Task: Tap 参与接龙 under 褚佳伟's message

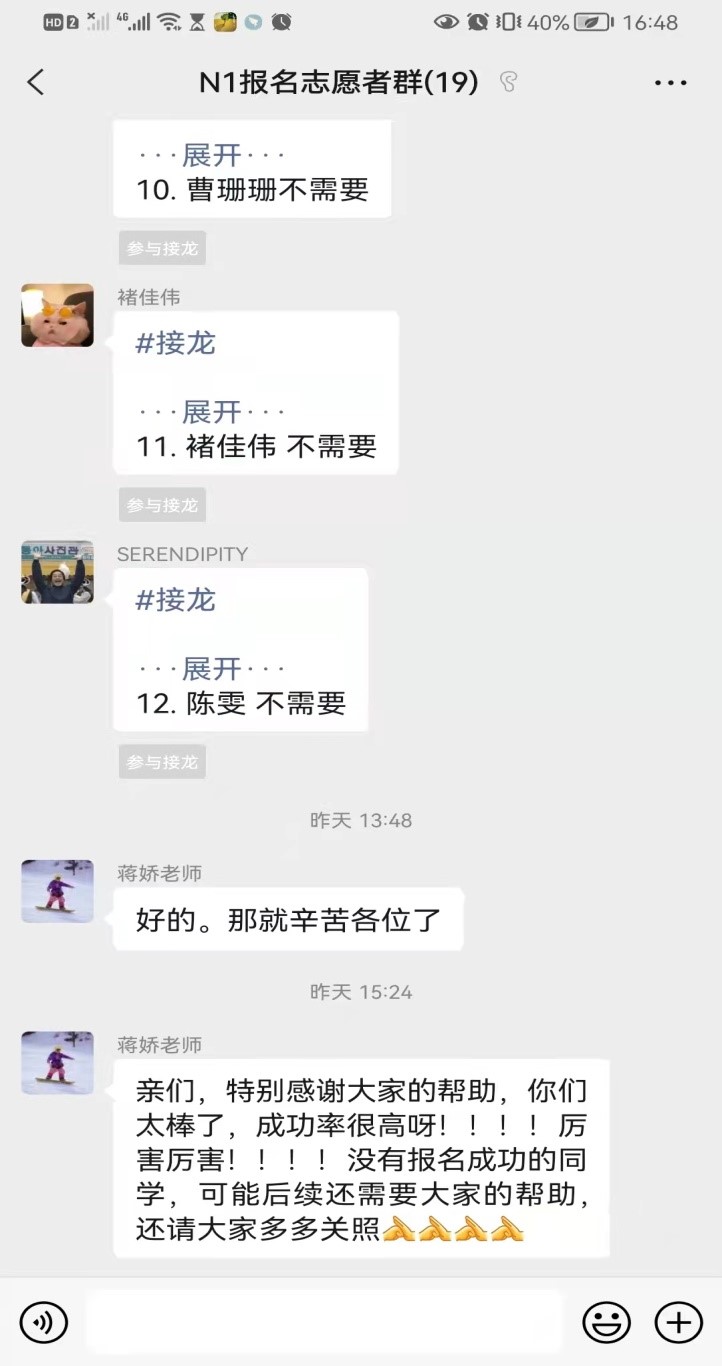Action: [162, 505]
